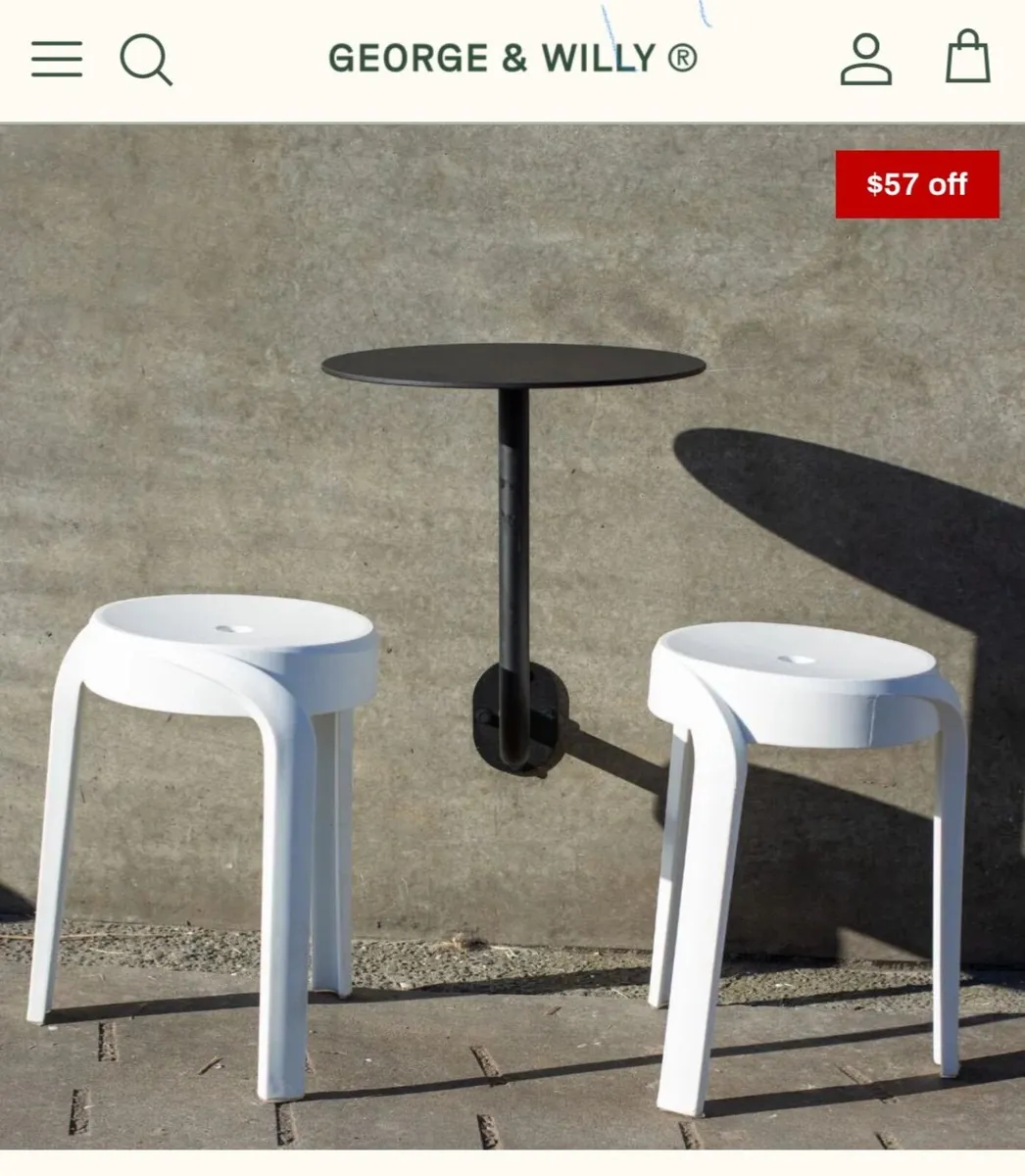Go to George & Willy home
This screenshot has height=1176, width=1025.
pos(512,59)
